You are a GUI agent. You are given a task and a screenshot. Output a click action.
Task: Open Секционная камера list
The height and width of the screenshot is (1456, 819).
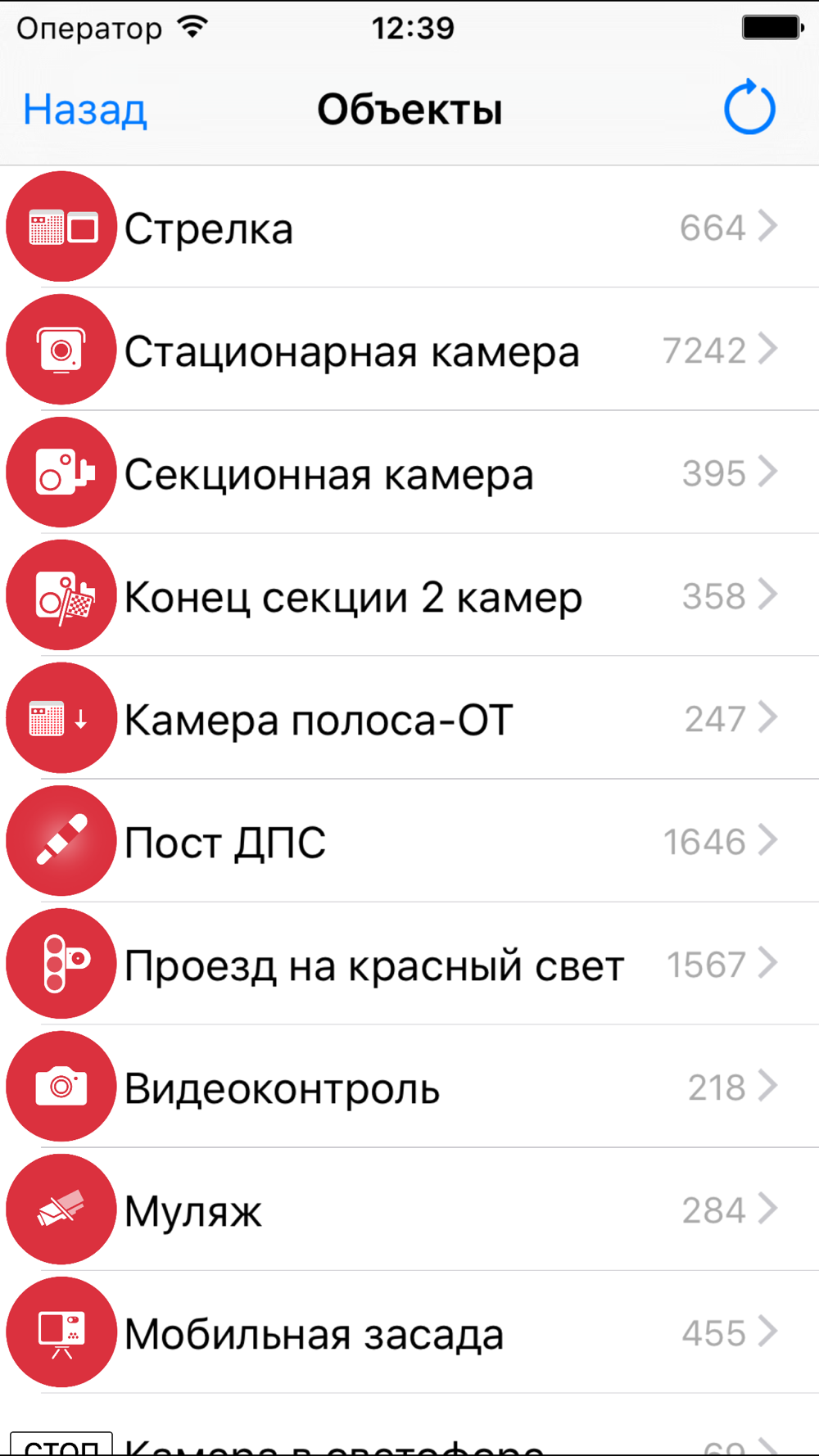(x=409, y=473)
